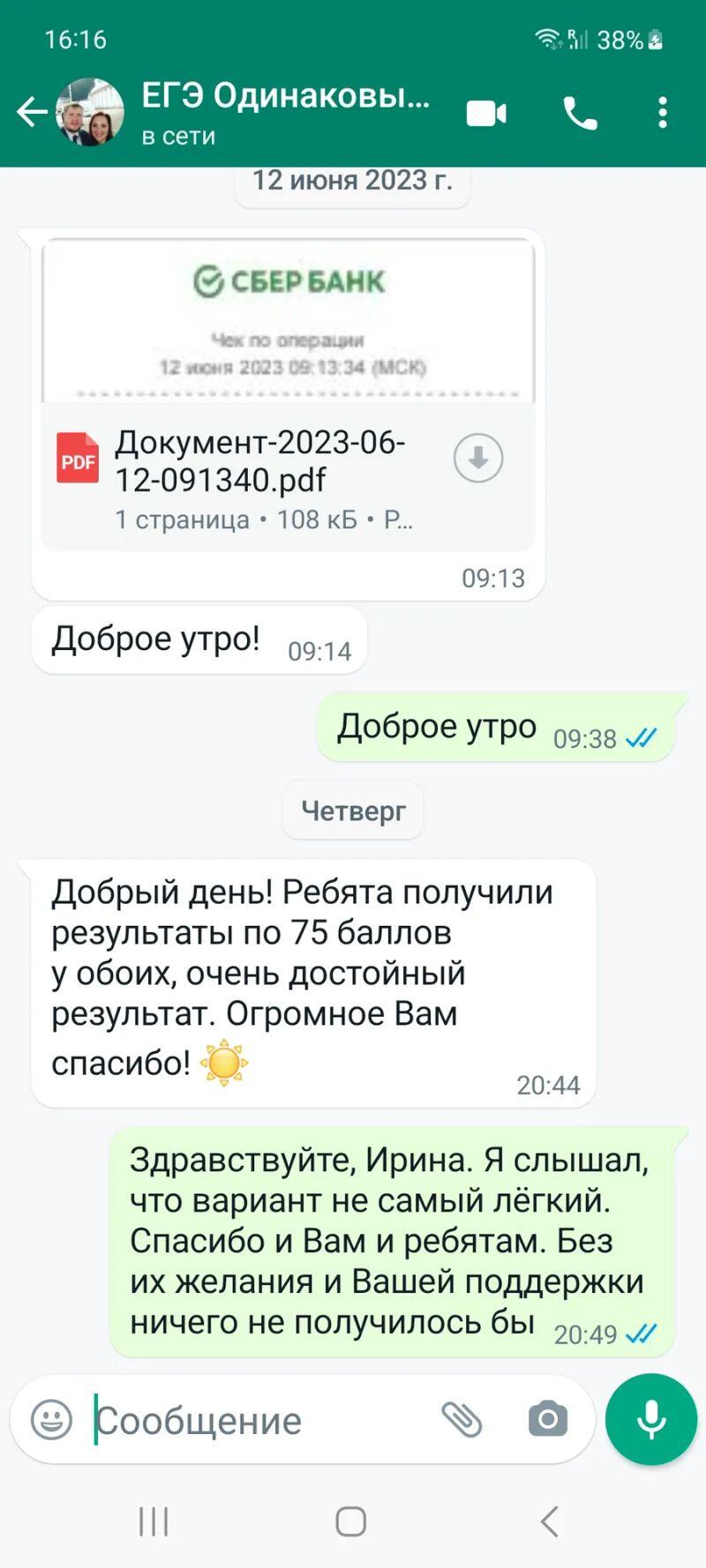
Task: Download the Документ-2023-06-12 PDF file
Action: coord(478,458)
